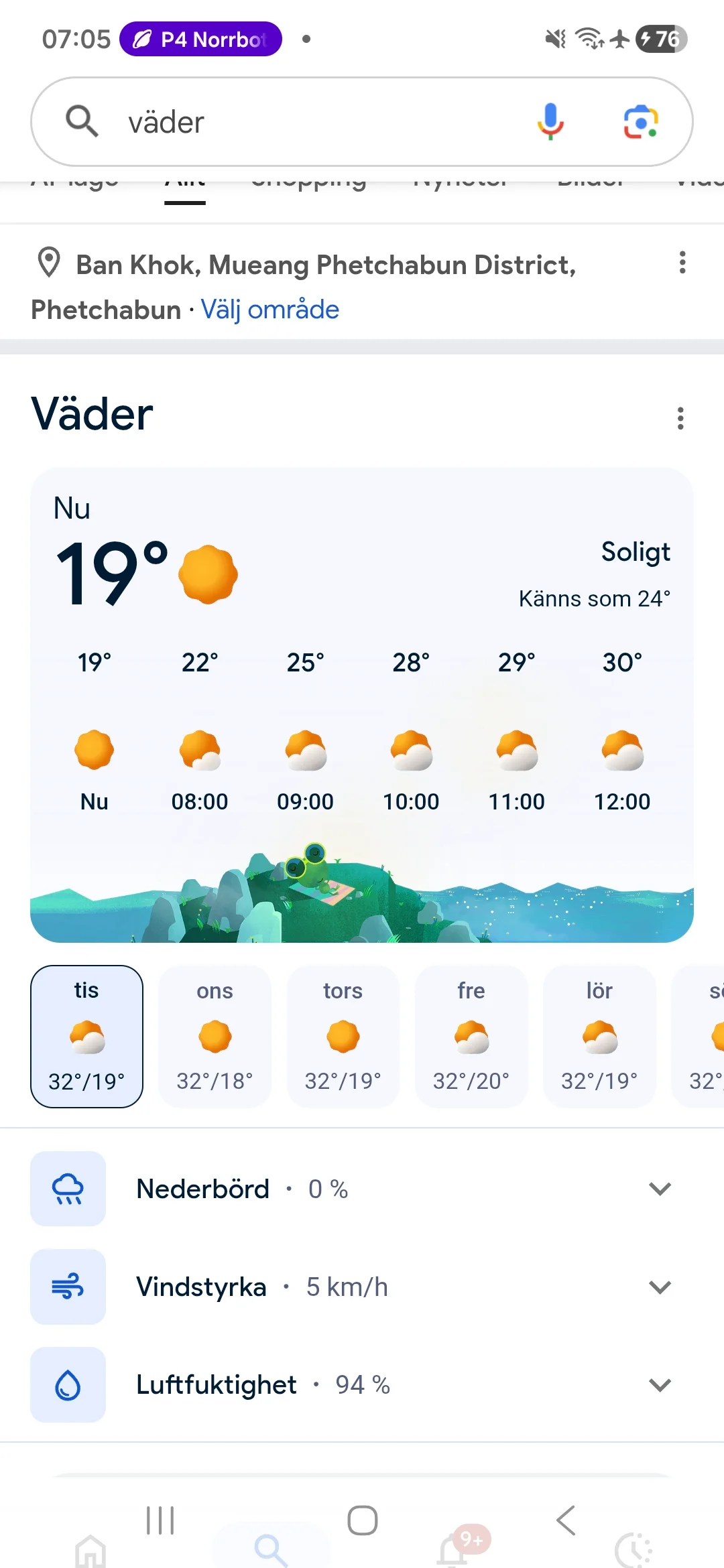Select the ons forecast day
724x1568 pixels.
pyautogui.click(x=215, y=1036)
